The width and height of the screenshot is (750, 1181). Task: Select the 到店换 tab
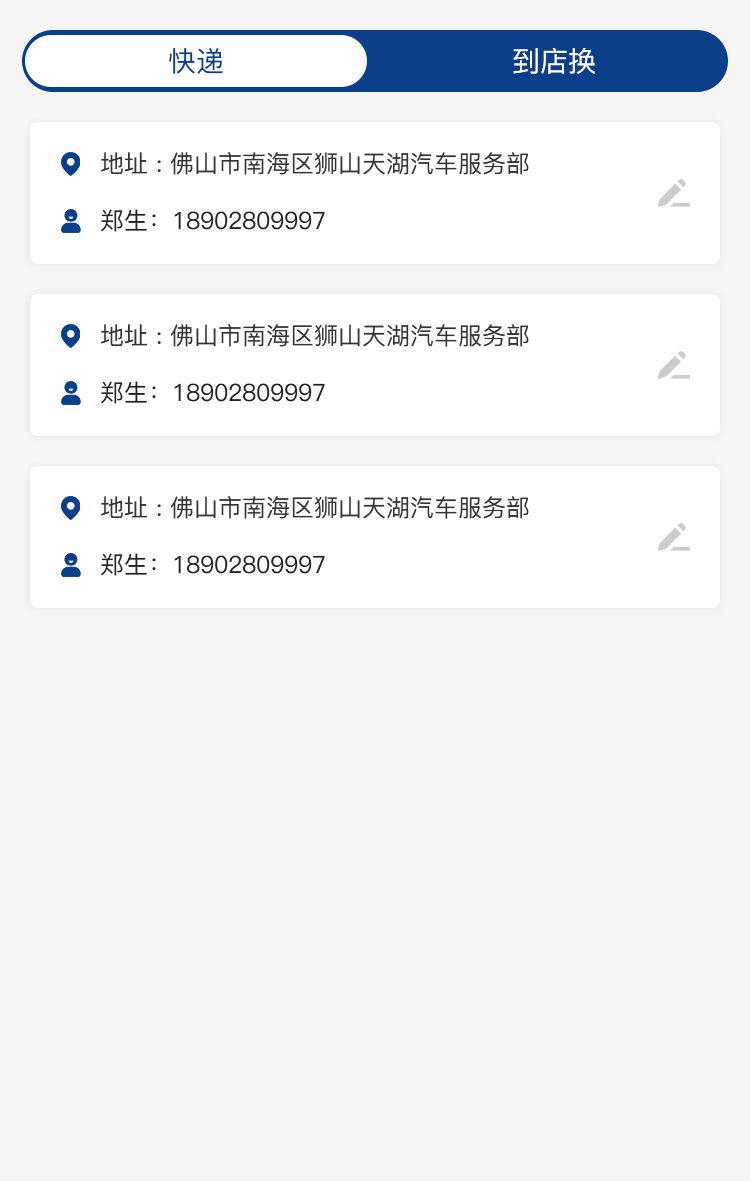coord(553,61)
